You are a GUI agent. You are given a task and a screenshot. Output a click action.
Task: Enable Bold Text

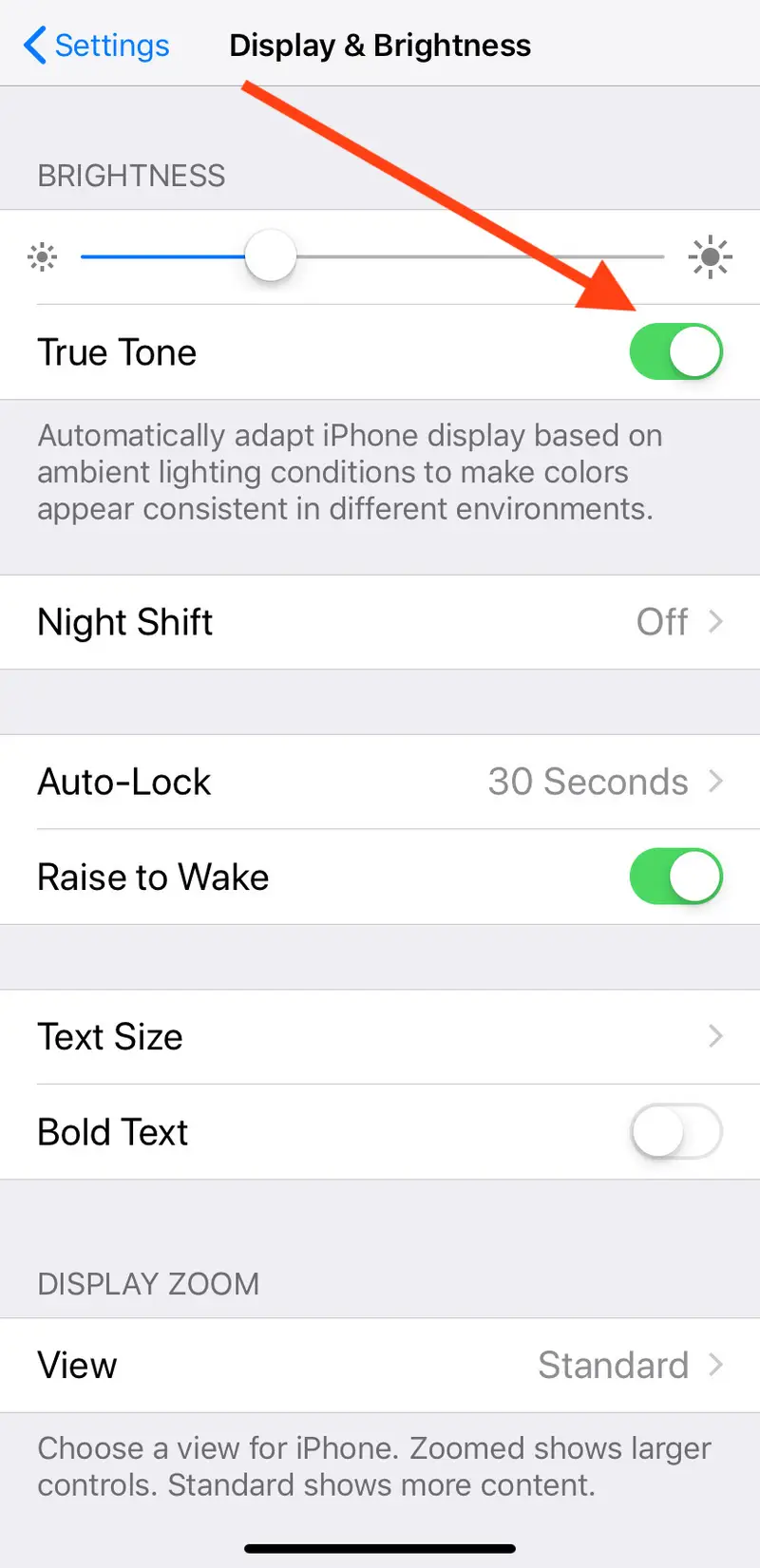(x=675, y=1131)
